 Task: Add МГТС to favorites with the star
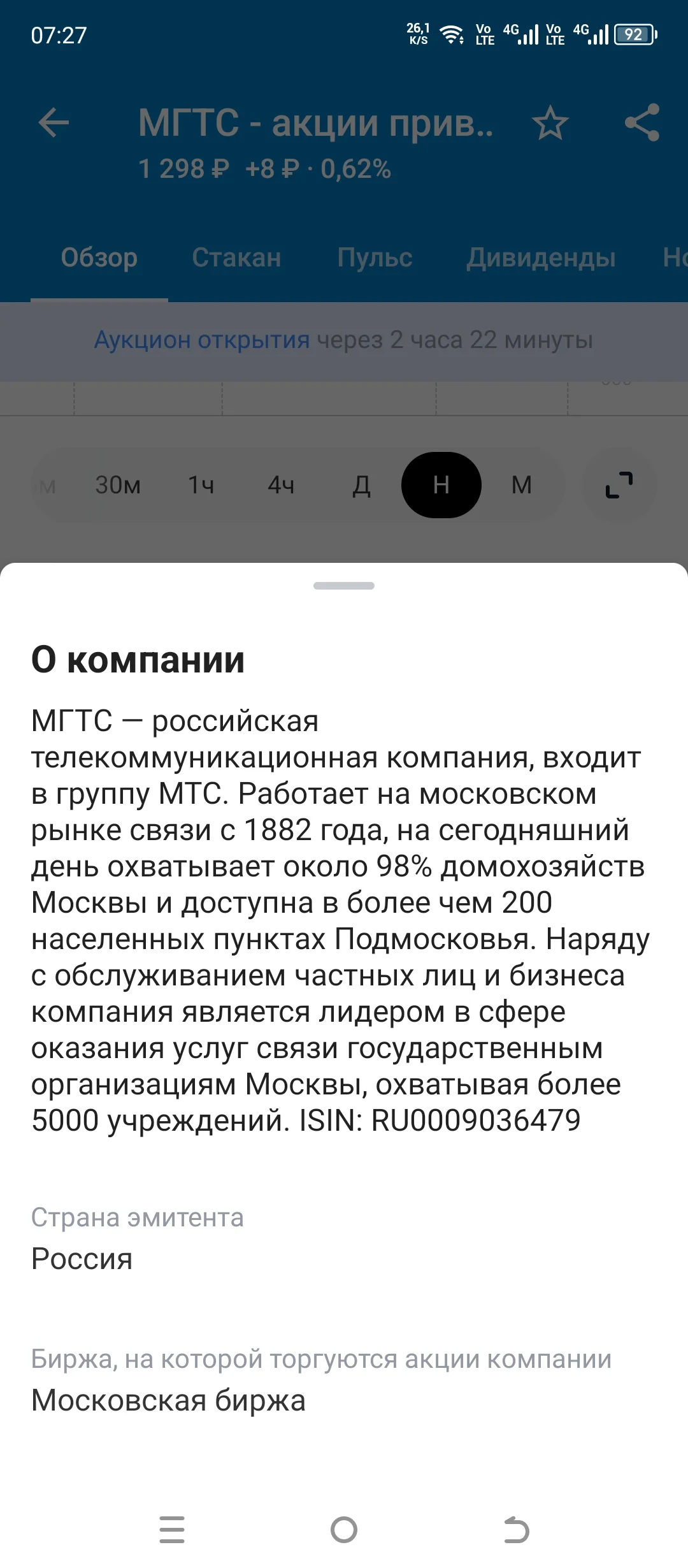click(550, 123)
